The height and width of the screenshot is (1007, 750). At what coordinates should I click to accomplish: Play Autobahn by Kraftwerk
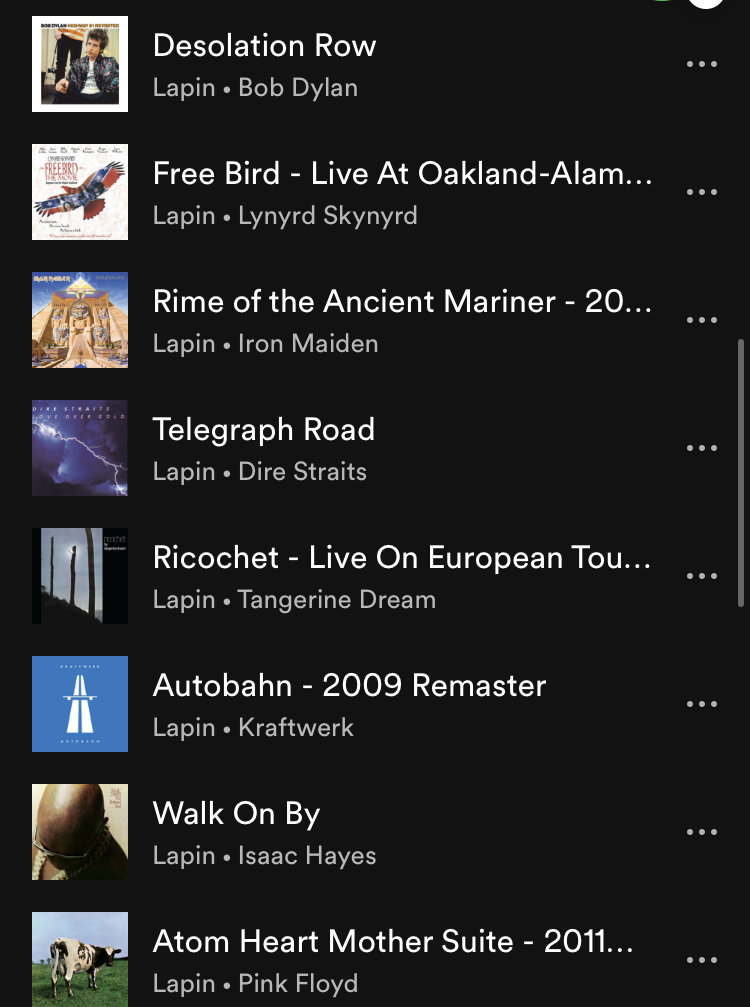click(350, 686)
